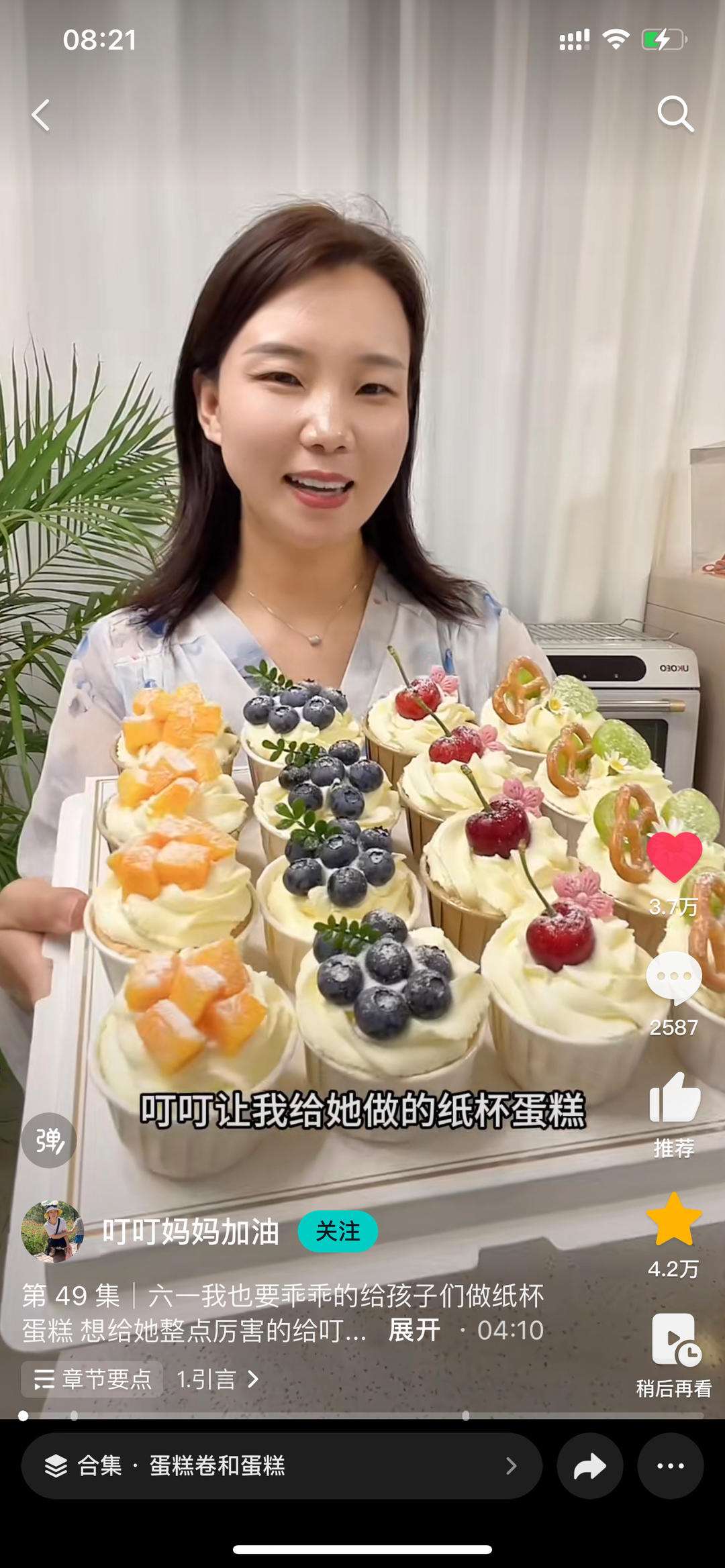Open the 1.引言 chapter link
725x1568 pixels.
coord(217,1379)
